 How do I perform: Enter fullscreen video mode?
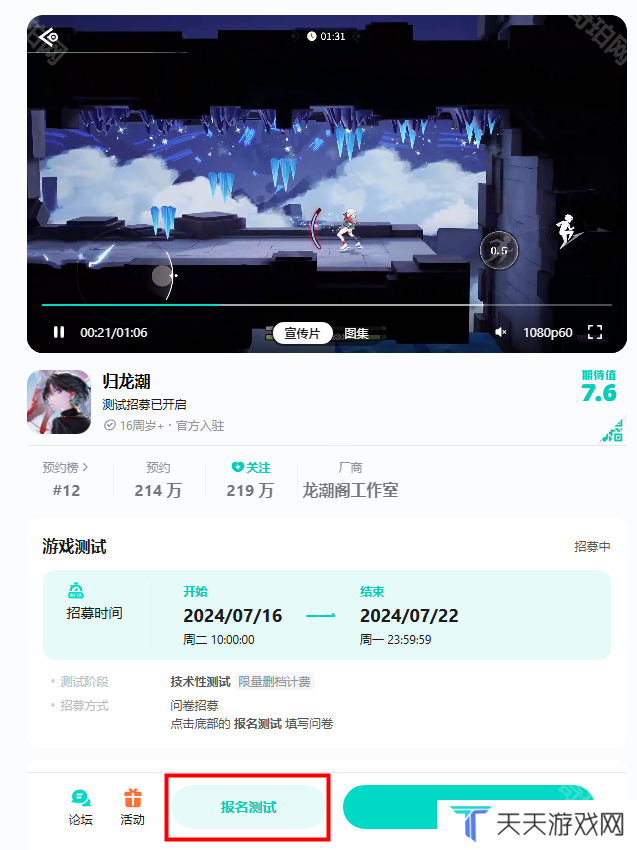(595, 332)
